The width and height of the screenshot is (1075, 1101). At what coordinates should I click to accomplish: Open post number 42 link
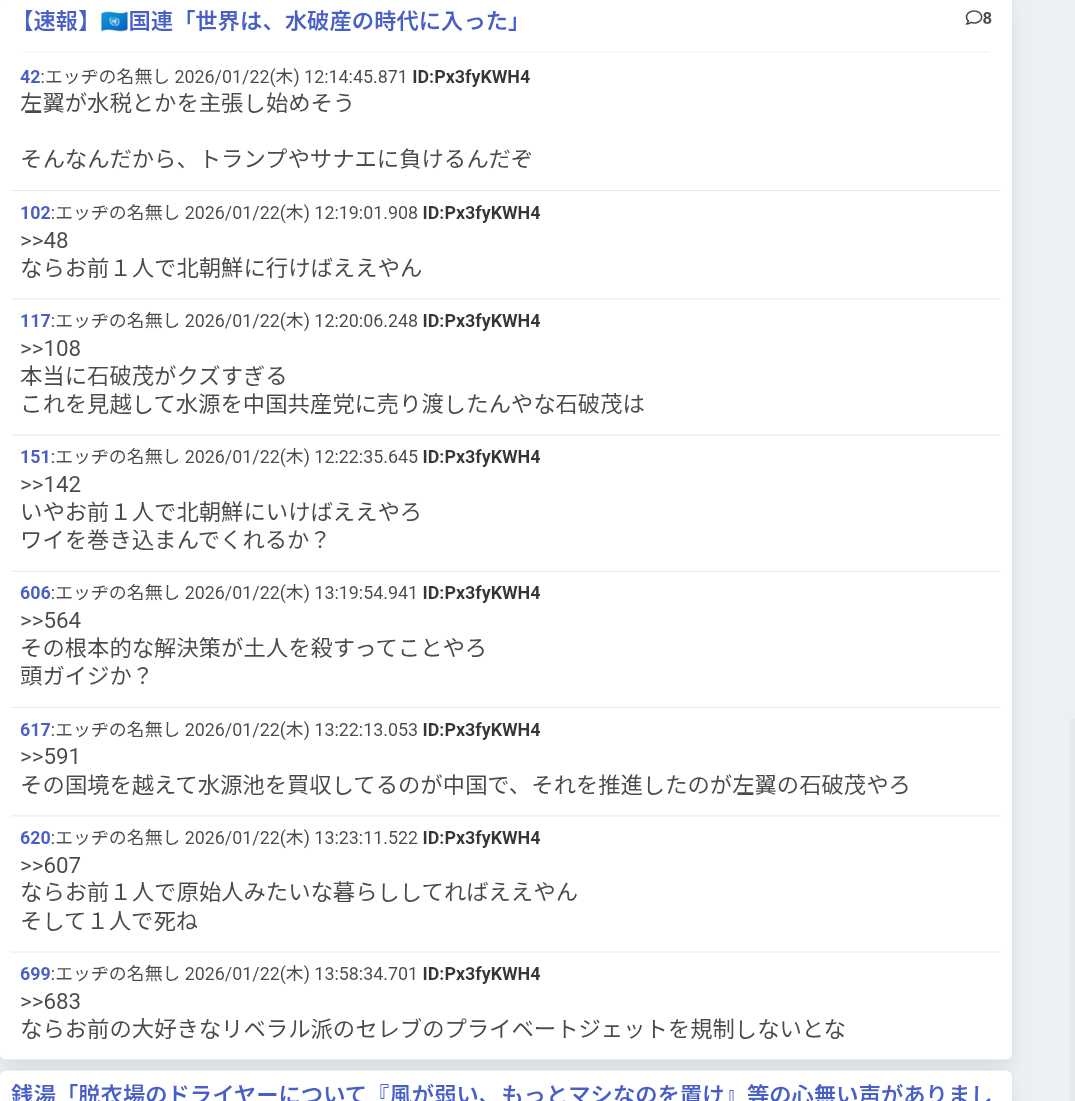click(x=30, y=77)
